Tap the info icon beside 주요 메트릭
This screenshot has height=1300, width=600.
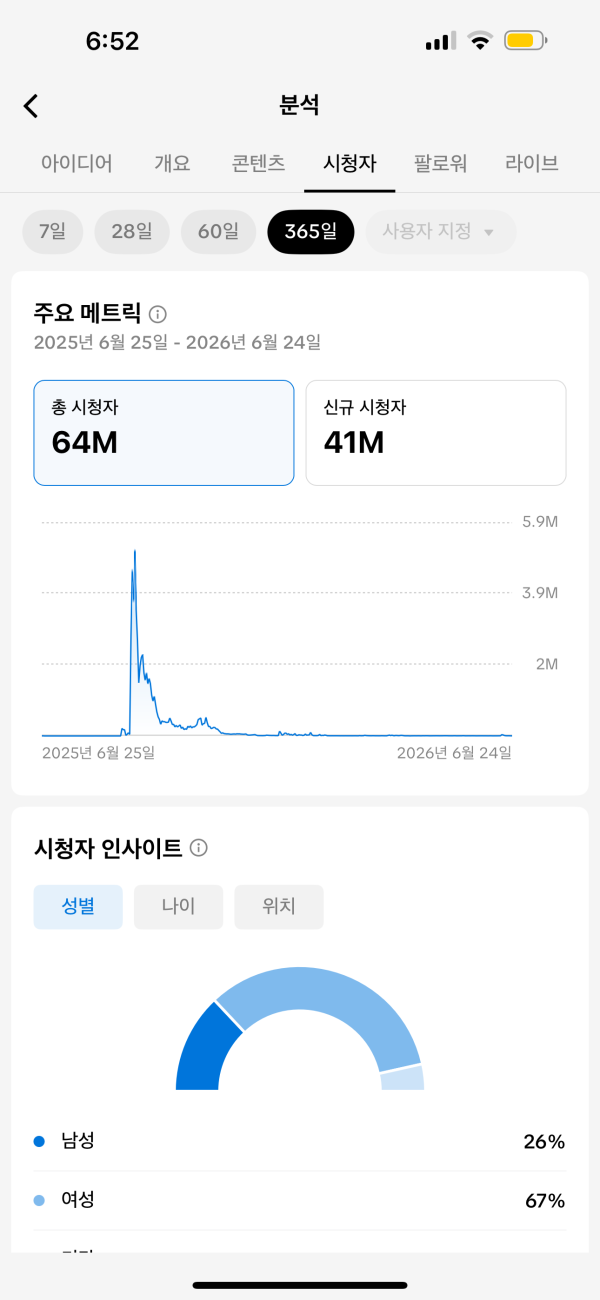click(x=157, y=314)
